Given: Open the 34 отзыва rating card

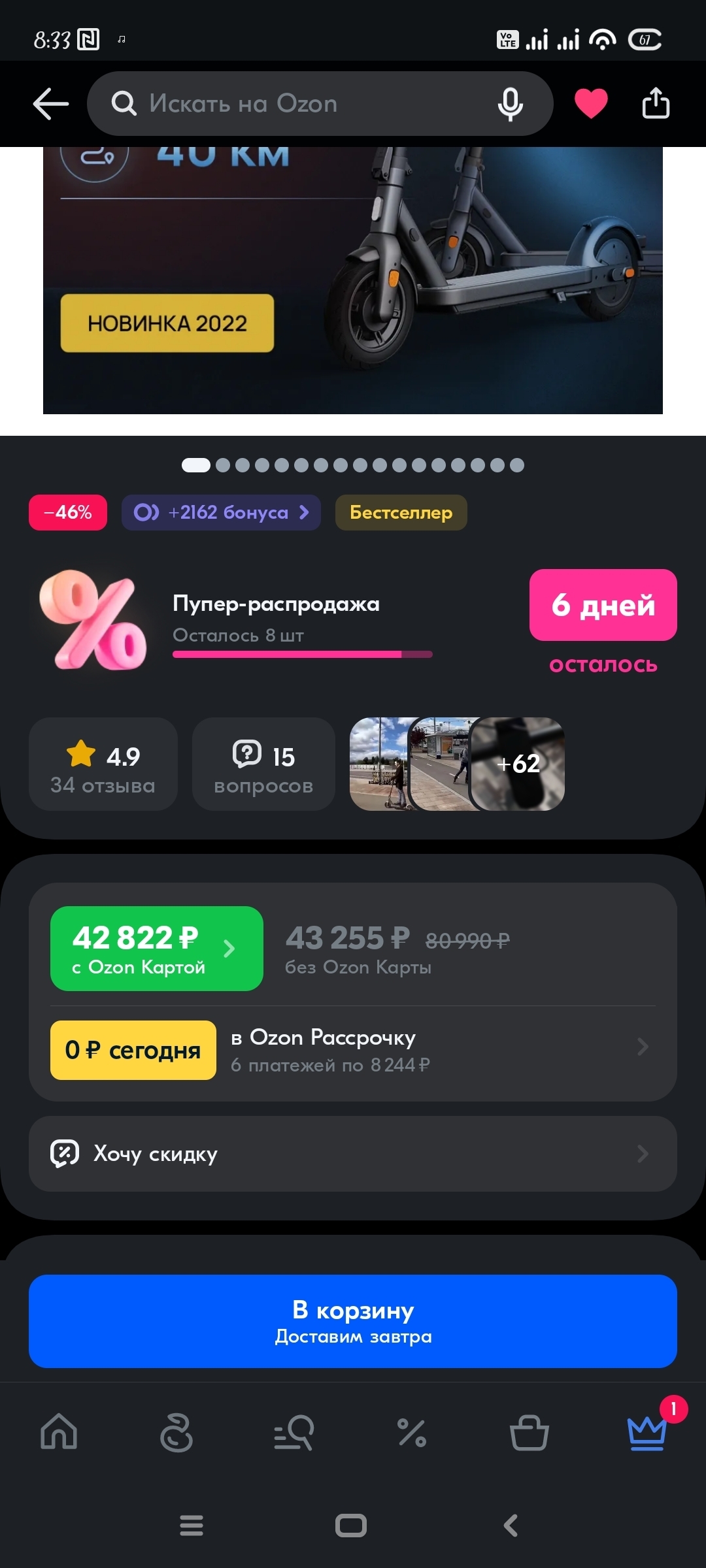Looking at the screenshot, I should pyautogui.click(x=103, y=764).
